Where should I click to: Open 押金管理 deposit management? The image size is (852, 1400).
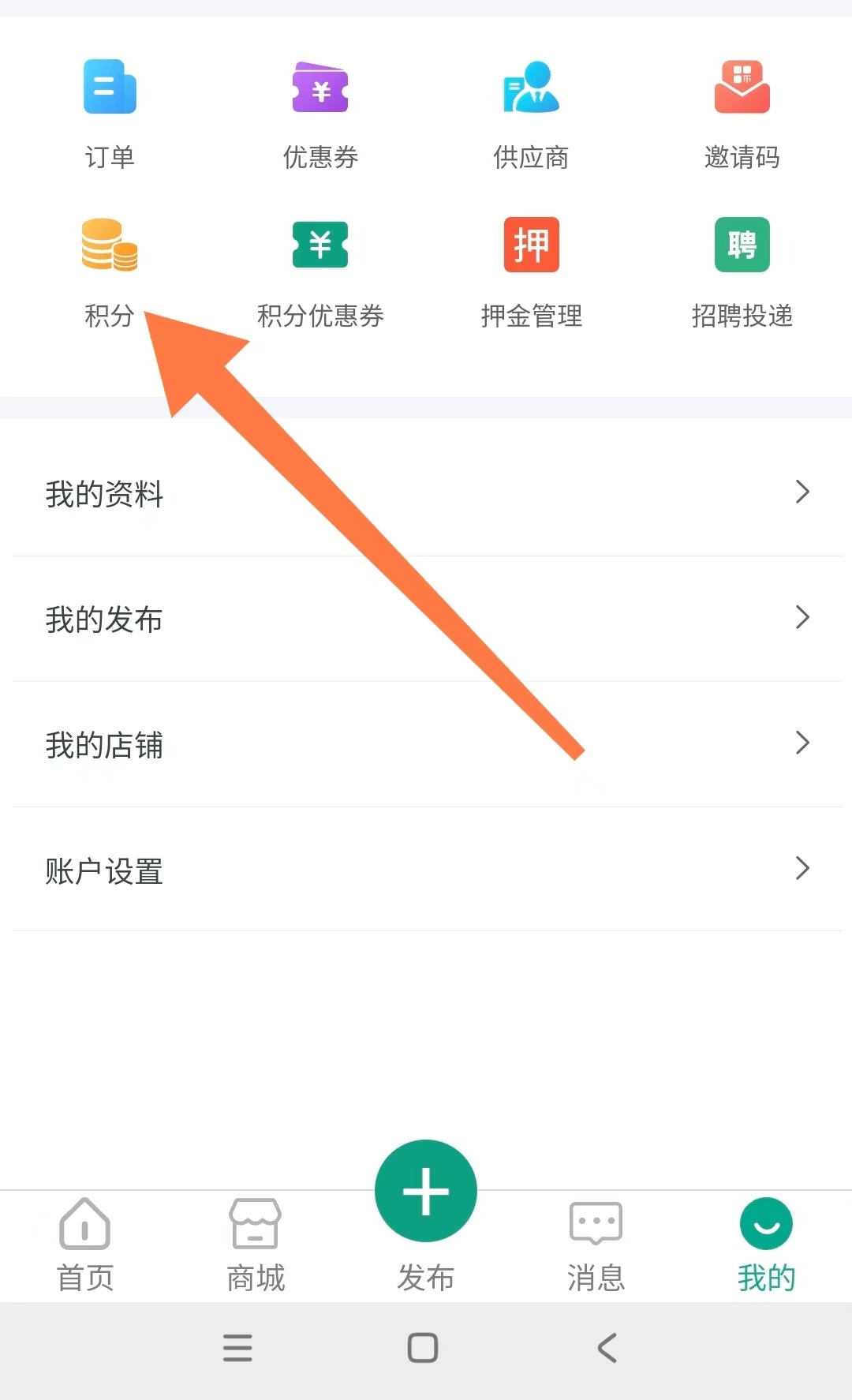point(531,273)
